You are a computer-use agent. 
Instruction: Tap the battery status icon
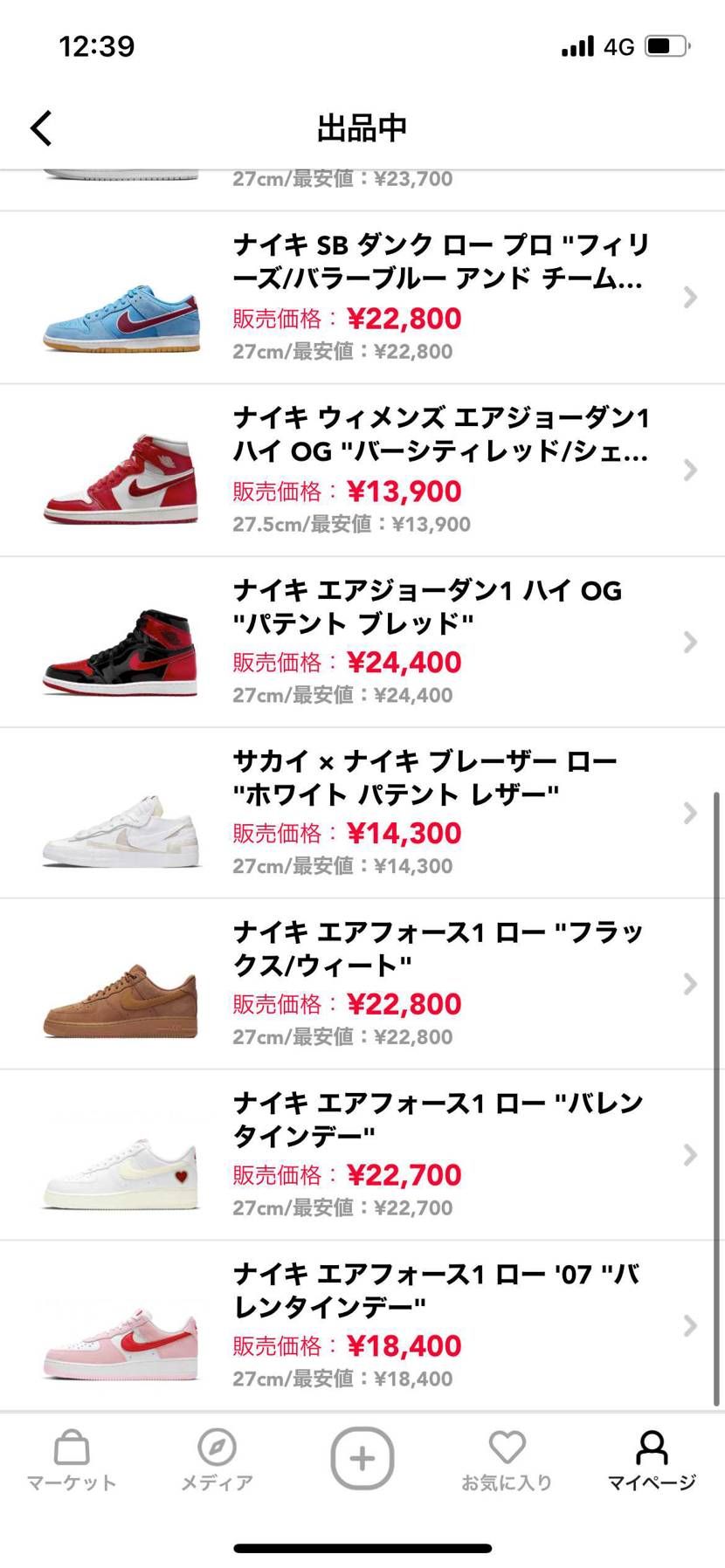click(666, 45)
